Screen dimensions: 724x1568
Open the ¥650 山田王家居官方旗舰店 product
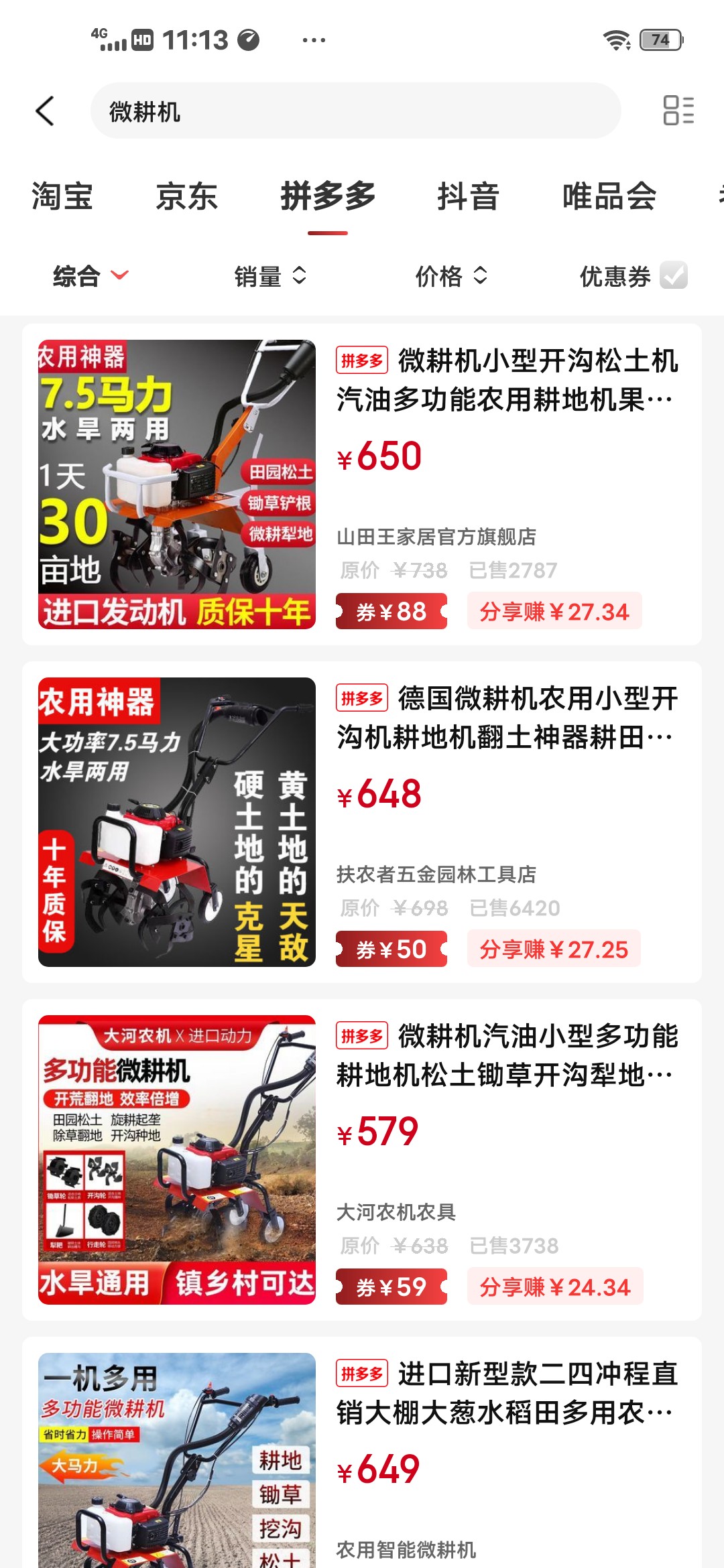coord(506,456)
